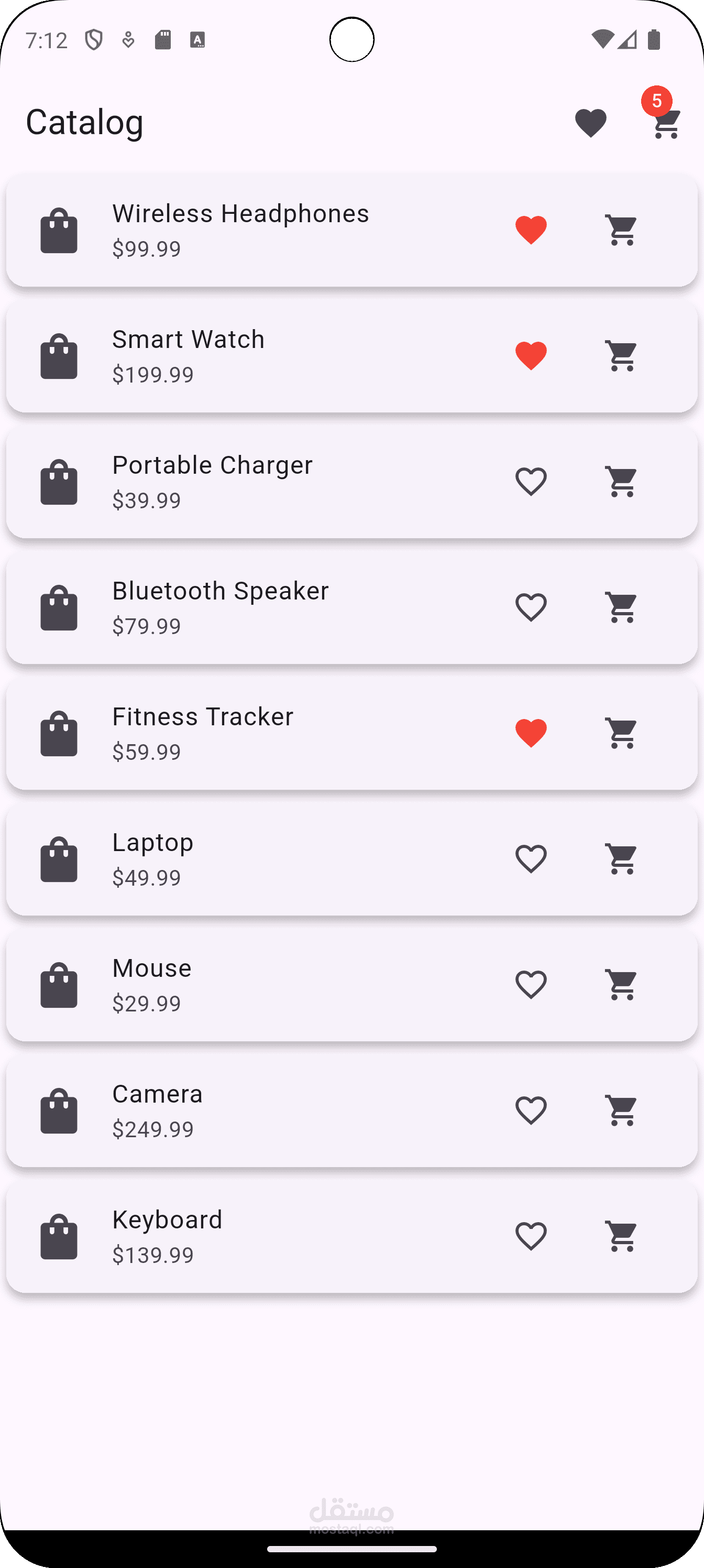Image resolution: width=704 pixels, height=1568 pixels.
Task: Mark the Laptop as favorite
Action: pyautogui.click(x=531, y=859)
